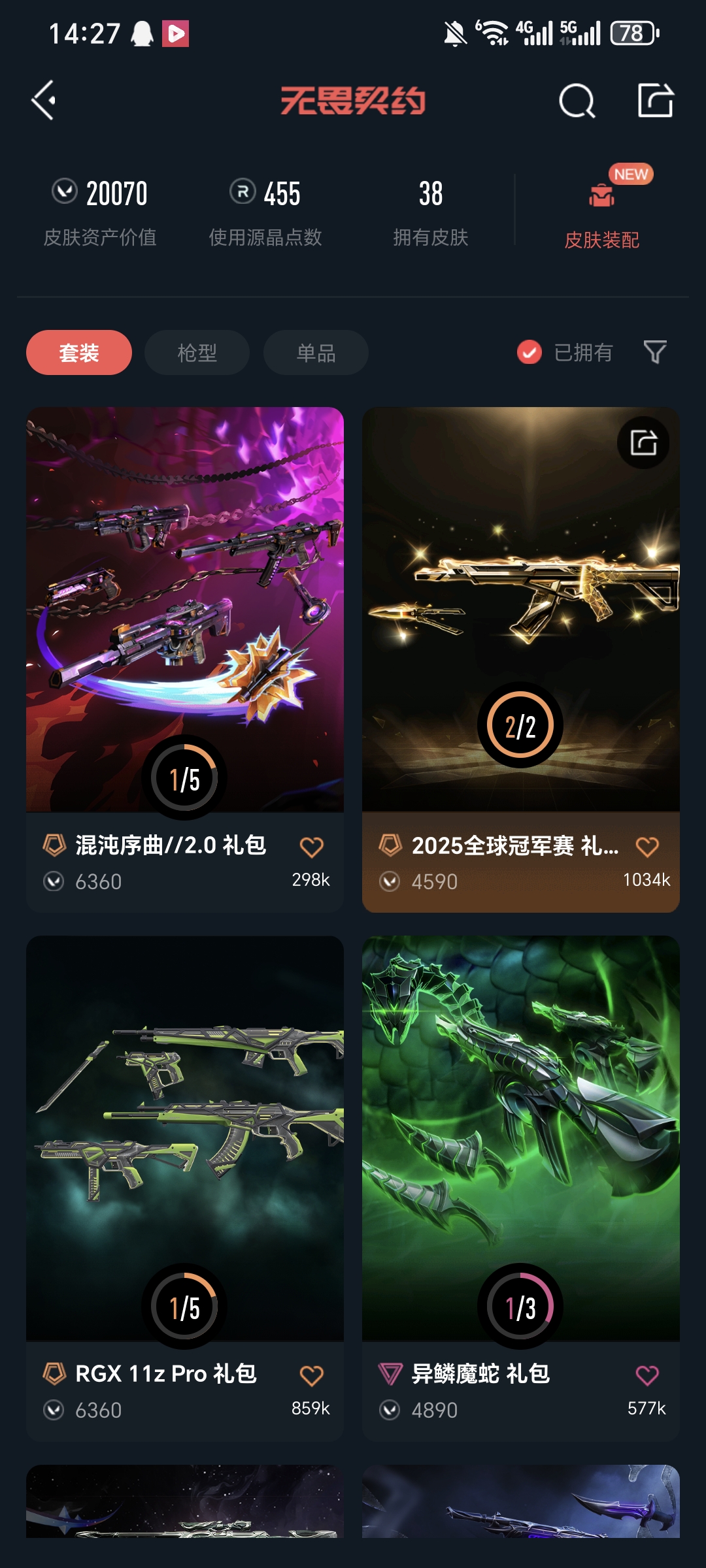The height and width of the screenshot is (1568, 706).
Task: Like 混沌序曲//2.0 礼包 with heart
Action: tap(311, 847)
